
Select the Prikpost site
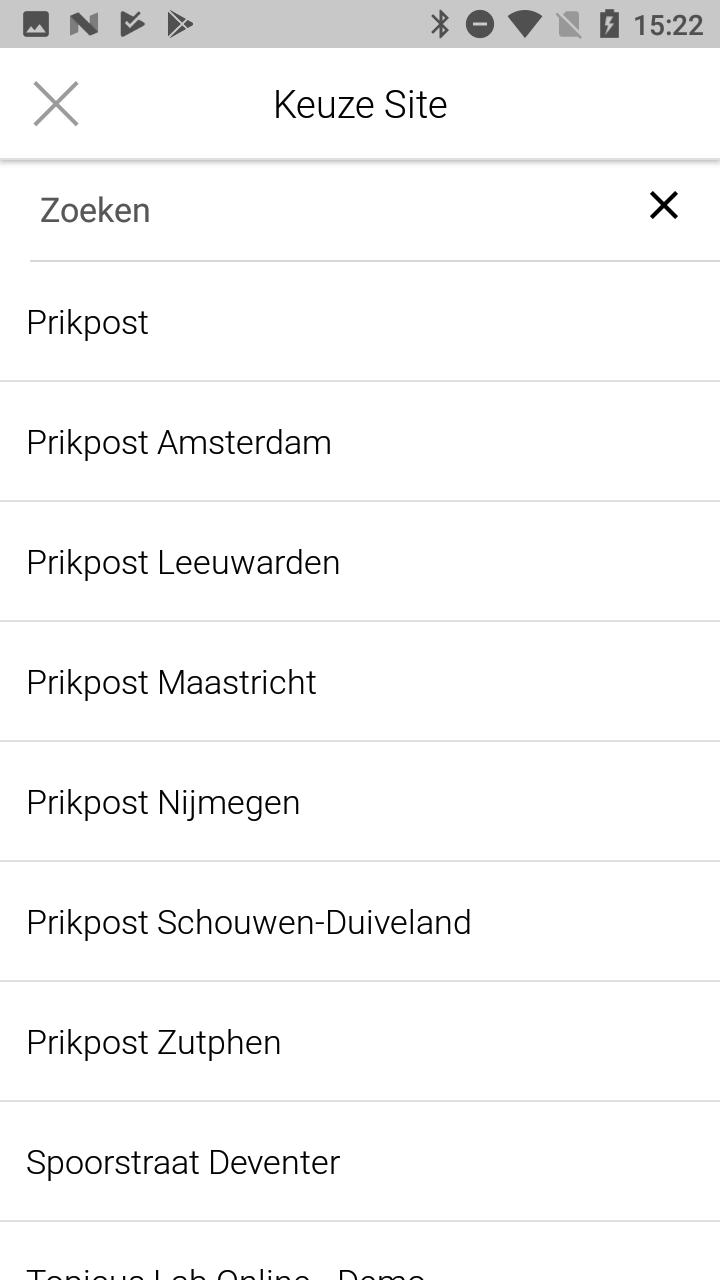(360, 322)
